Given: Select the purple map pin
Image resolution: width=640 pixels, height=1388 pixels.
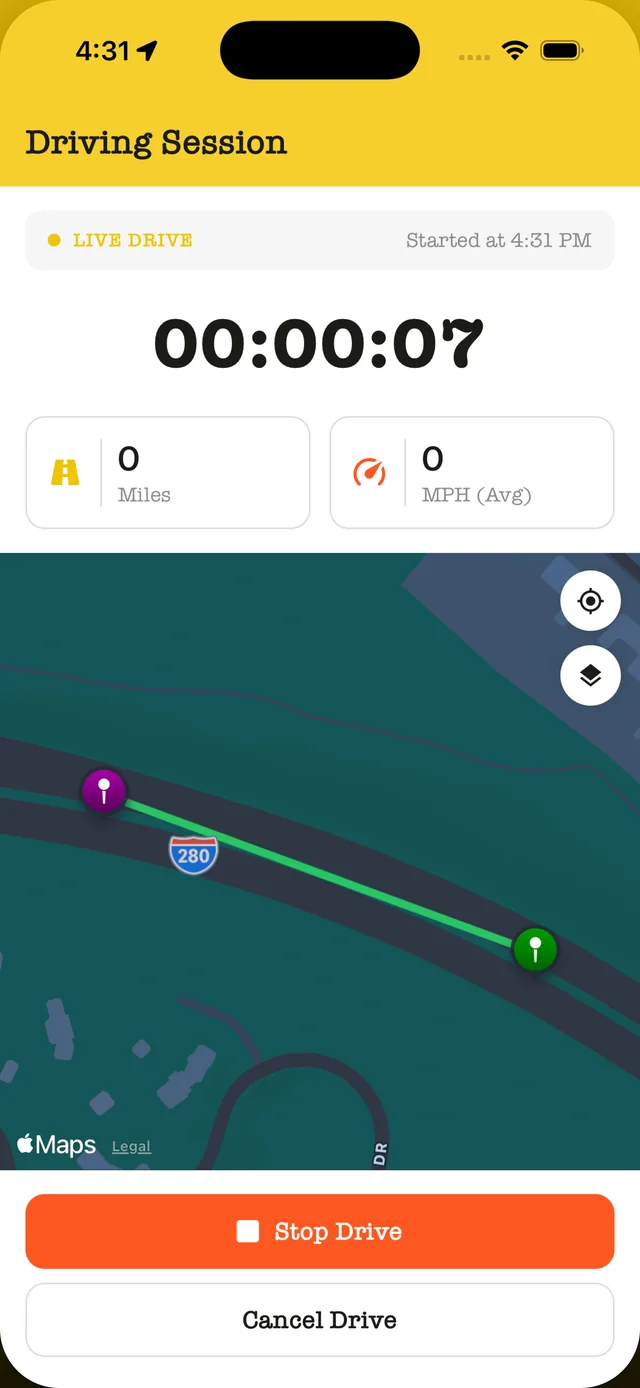Looking at the screenshot, I should tap(104, 791).
